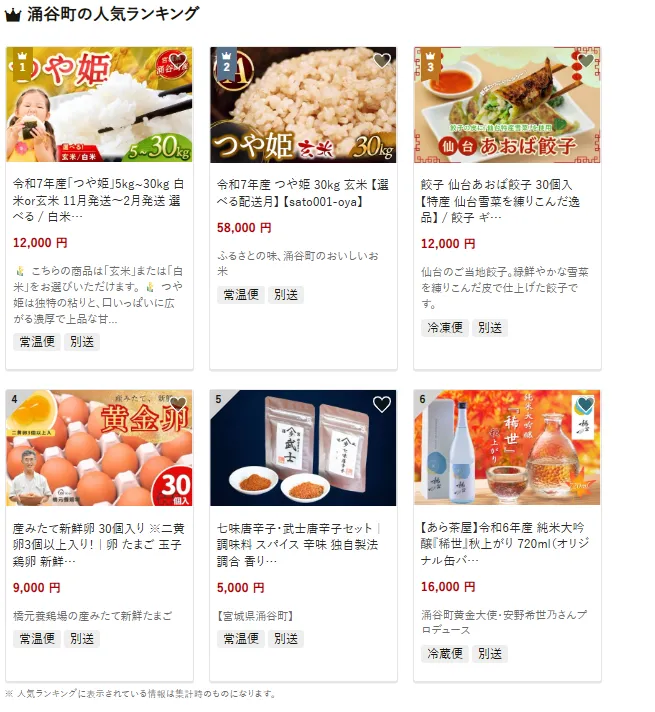Viewport: 655px width, 712px height.
Task: Save the 稀世 sake to favorites
Action: point(585,405)
